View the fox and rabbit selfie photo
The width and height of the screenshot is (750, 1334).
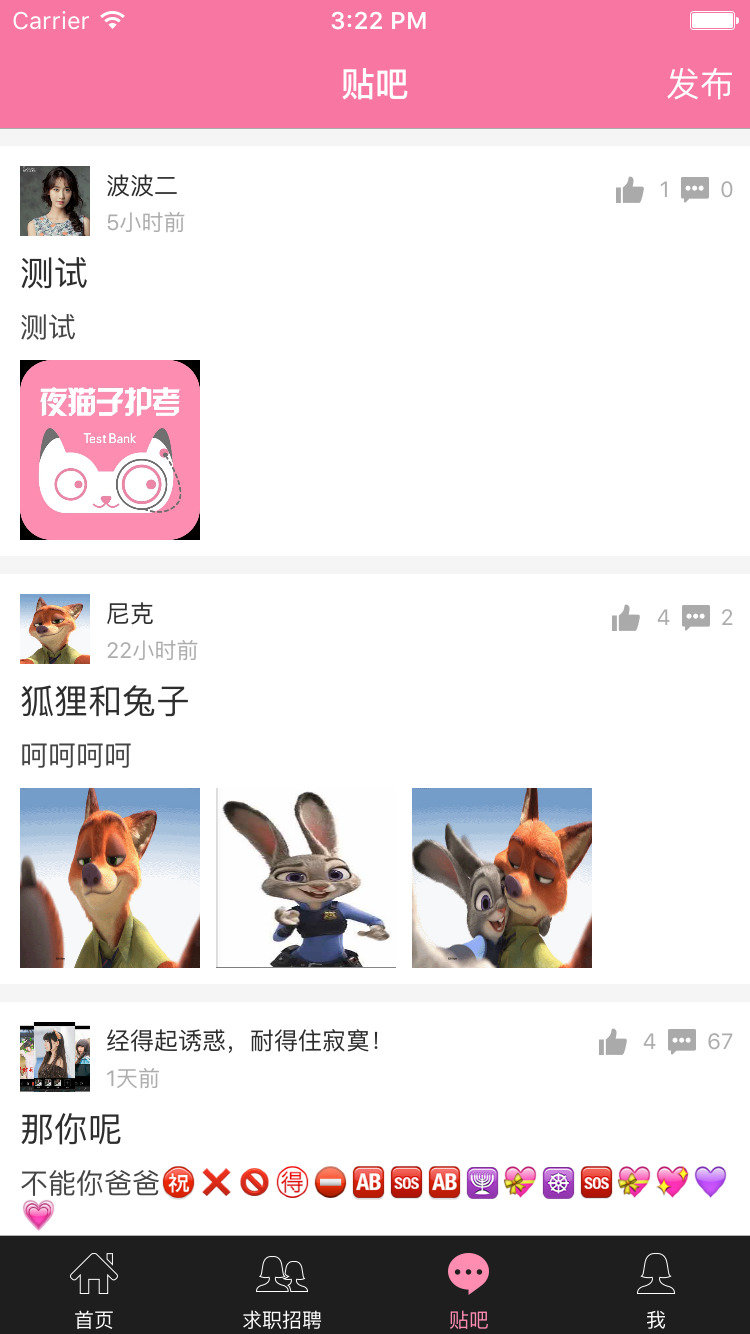pyautogui.click(x=502, y=878)
